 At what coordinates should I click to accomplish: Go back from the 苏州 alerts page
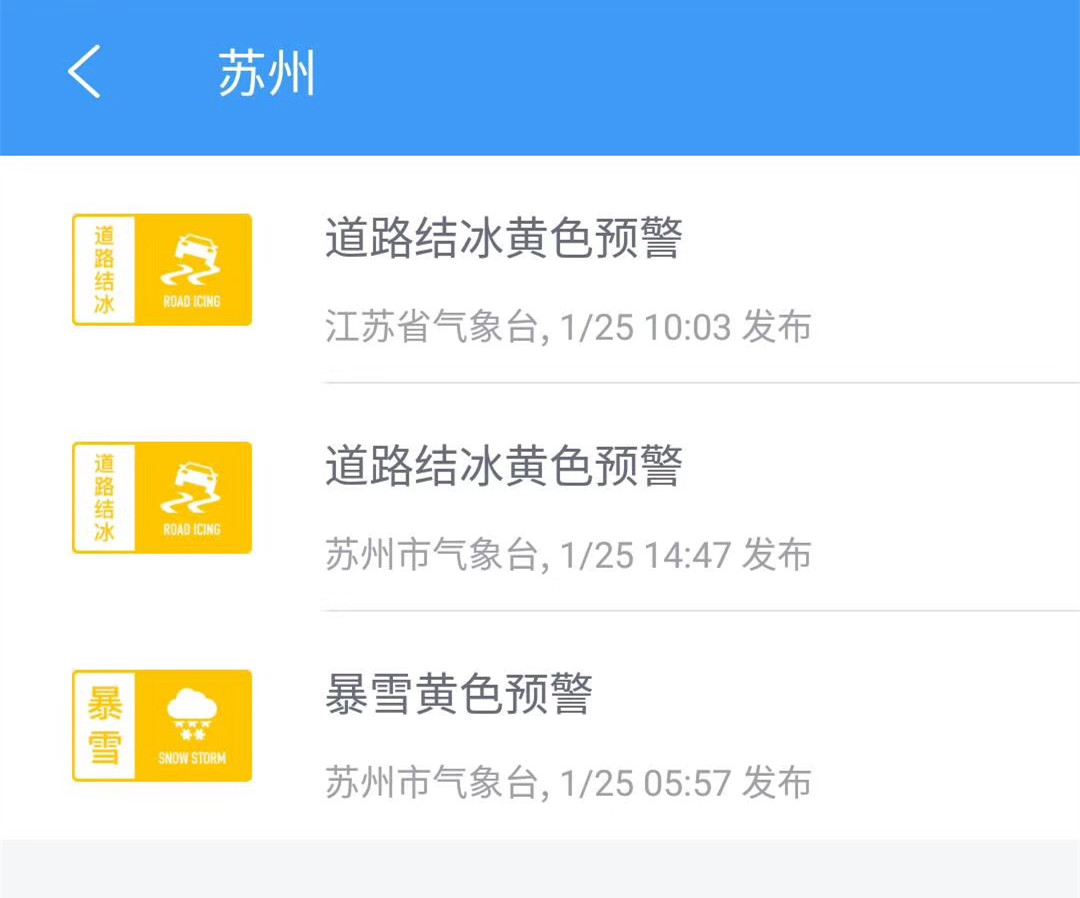[85, 74]
